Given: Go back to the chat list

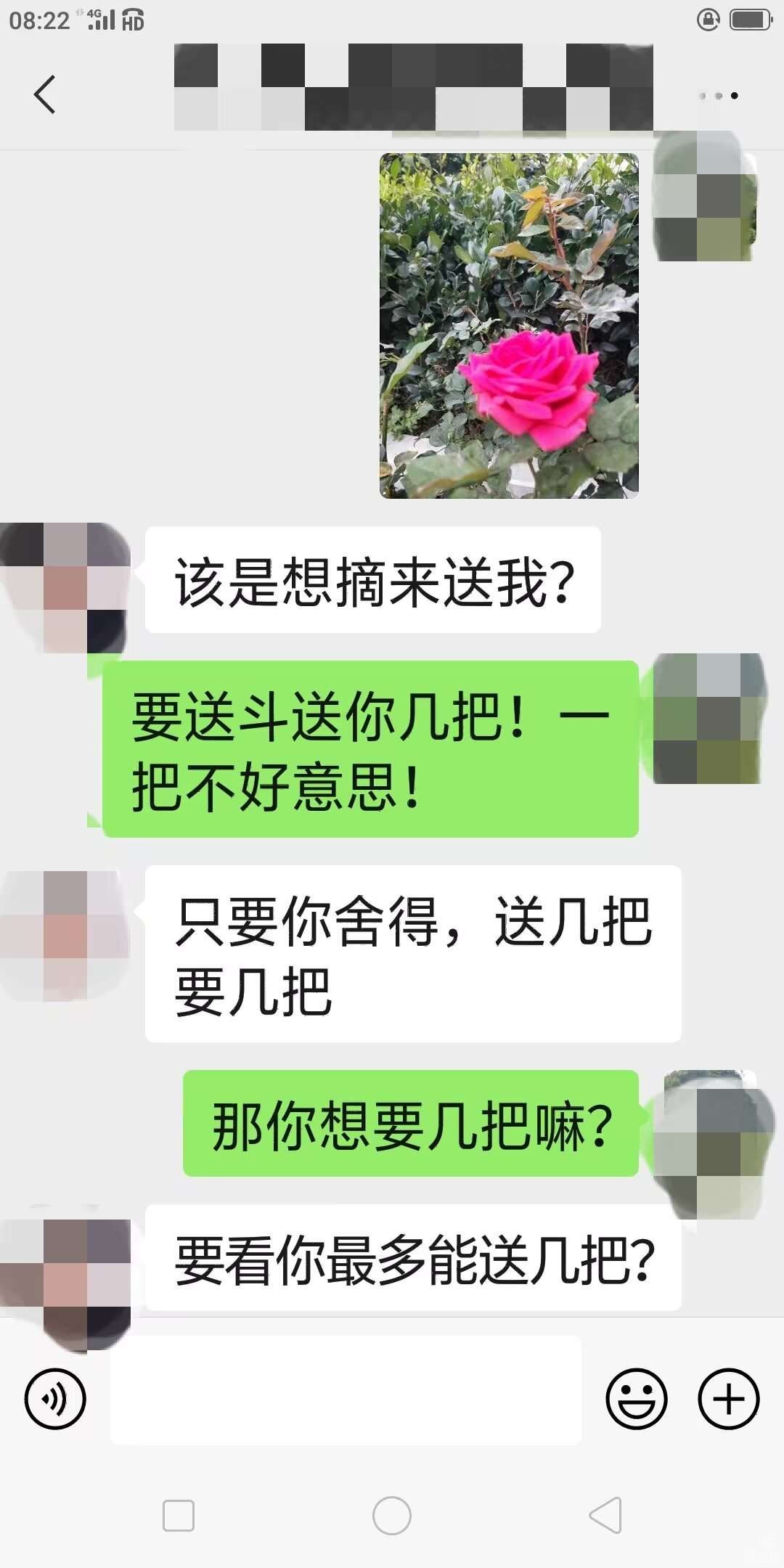Looking at the screenshot, I should click(x=45, y=94).
